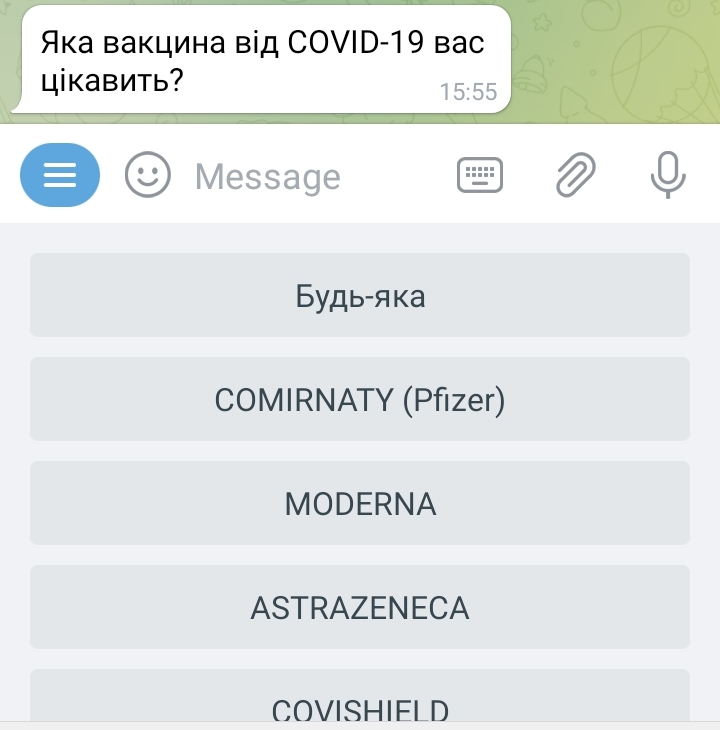The width and height of the screenshot is (720, 730).
Task: Select COMIRNATY (Pfizer) vaccine
Action: pos(360,400)
